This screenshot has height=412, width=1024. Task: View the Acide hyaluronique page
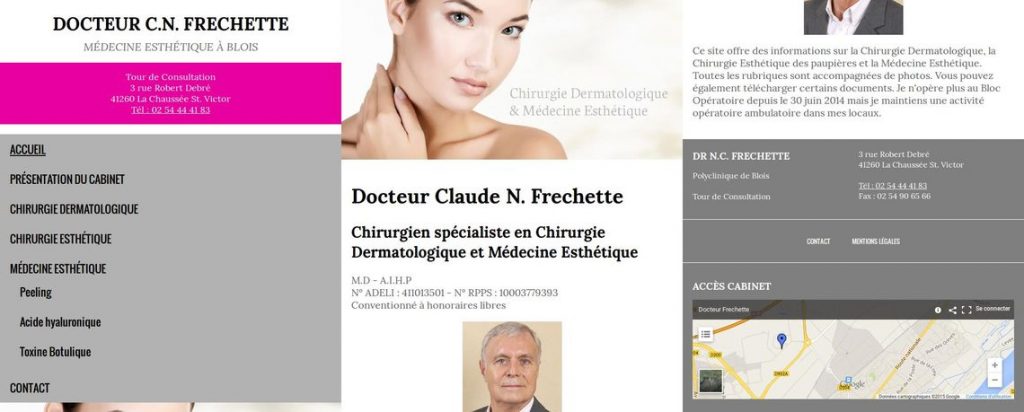60,322
